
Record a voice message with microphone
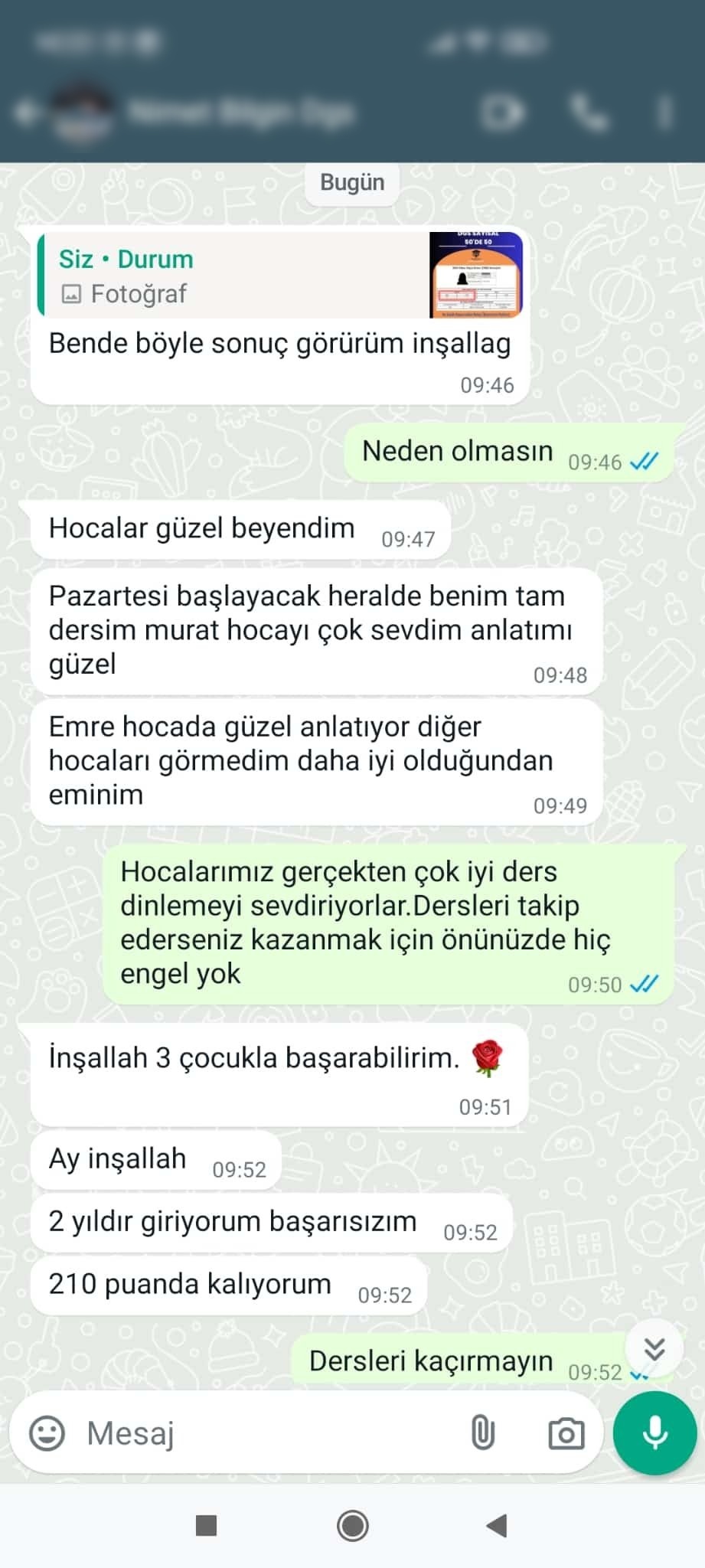(655, 1432)
